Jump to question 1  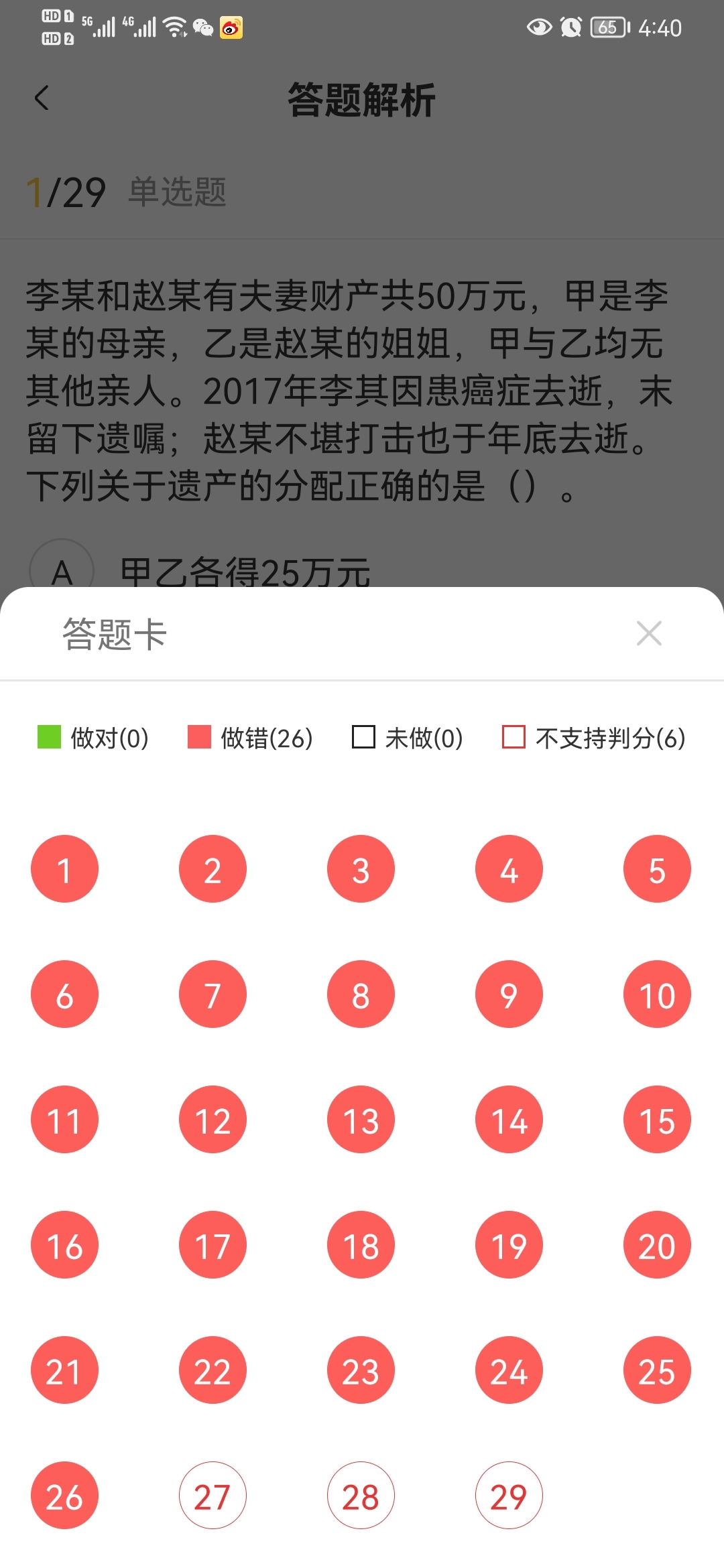pyautogui.click(x=64, y=869)
